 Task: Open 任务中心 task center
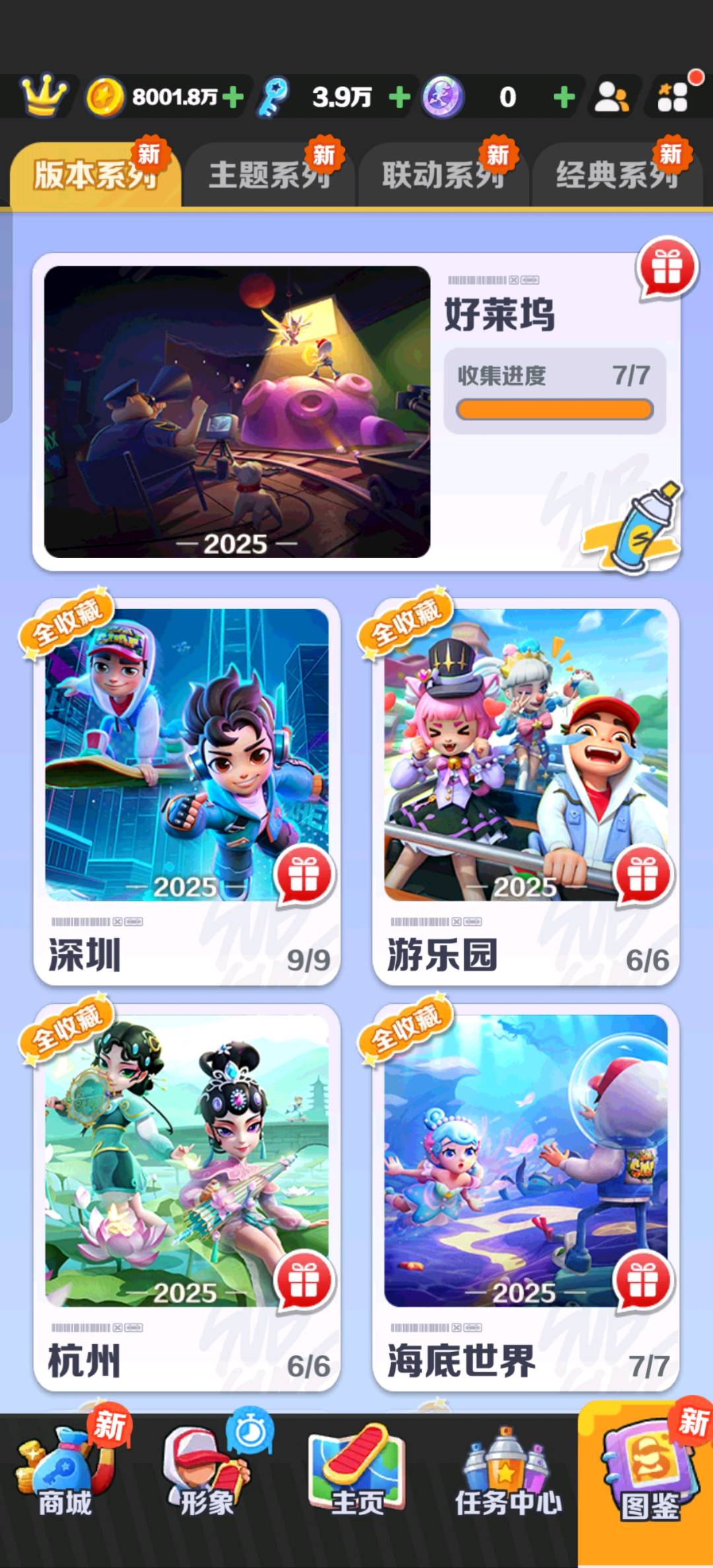pyautogui.click(x=507, y=1480)
